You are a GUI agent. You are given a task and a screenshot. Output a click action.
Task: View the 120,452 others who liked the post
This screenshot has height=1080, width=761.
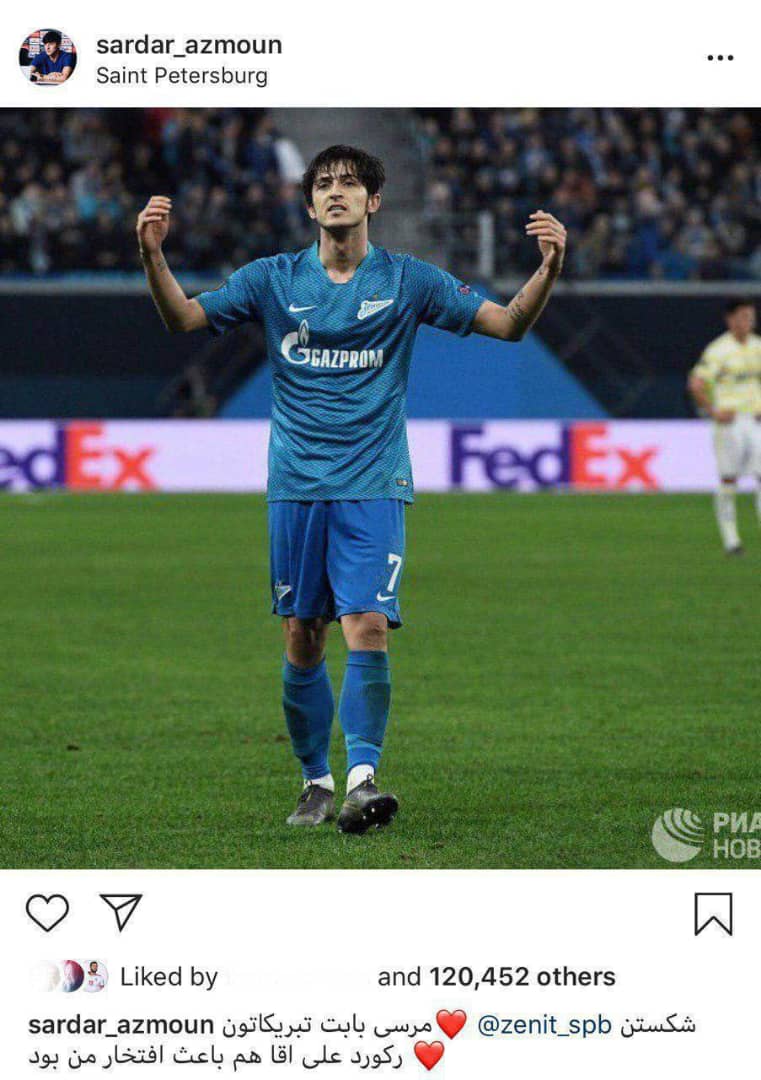tap(522, 977)
